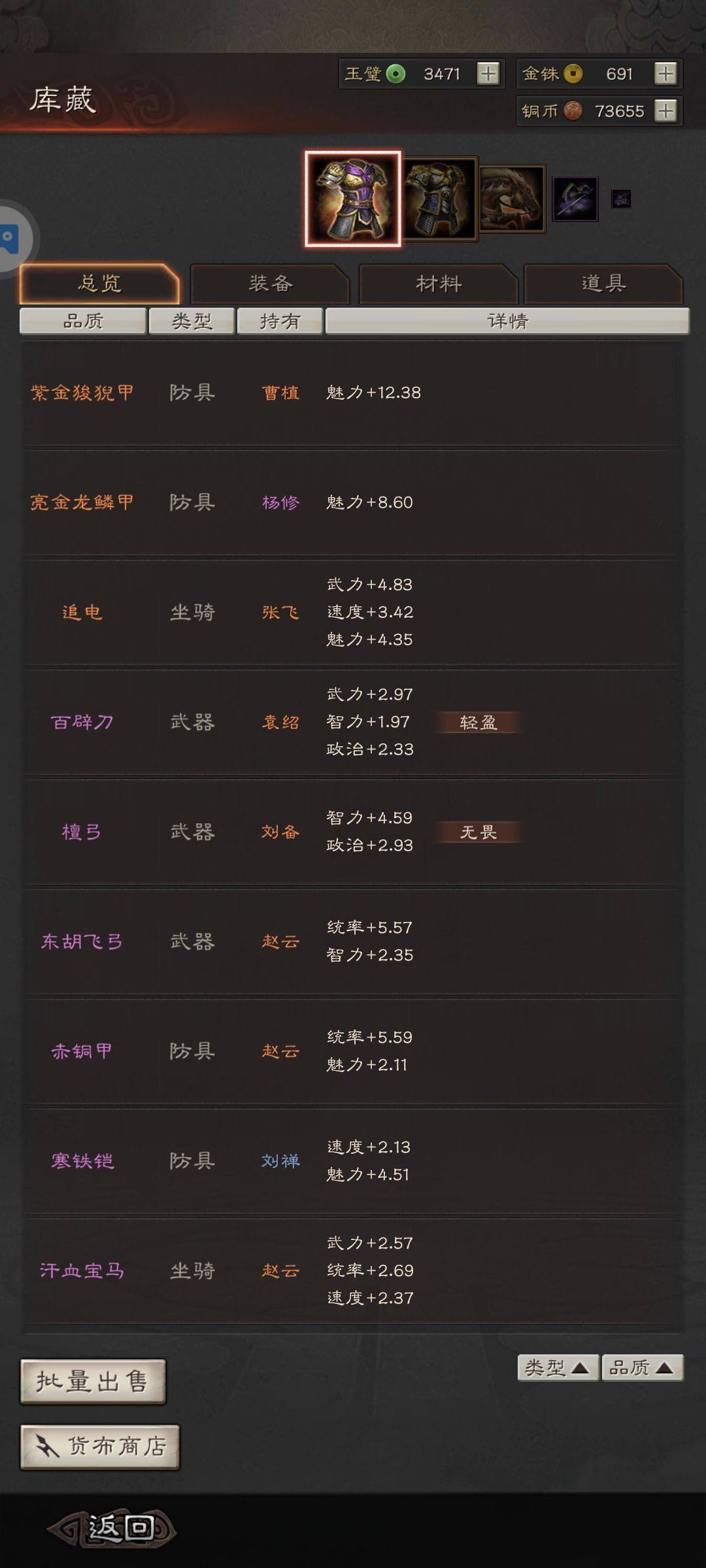
Task: Tap 批量出售 to bulk sell
Action: point(93,1381)
